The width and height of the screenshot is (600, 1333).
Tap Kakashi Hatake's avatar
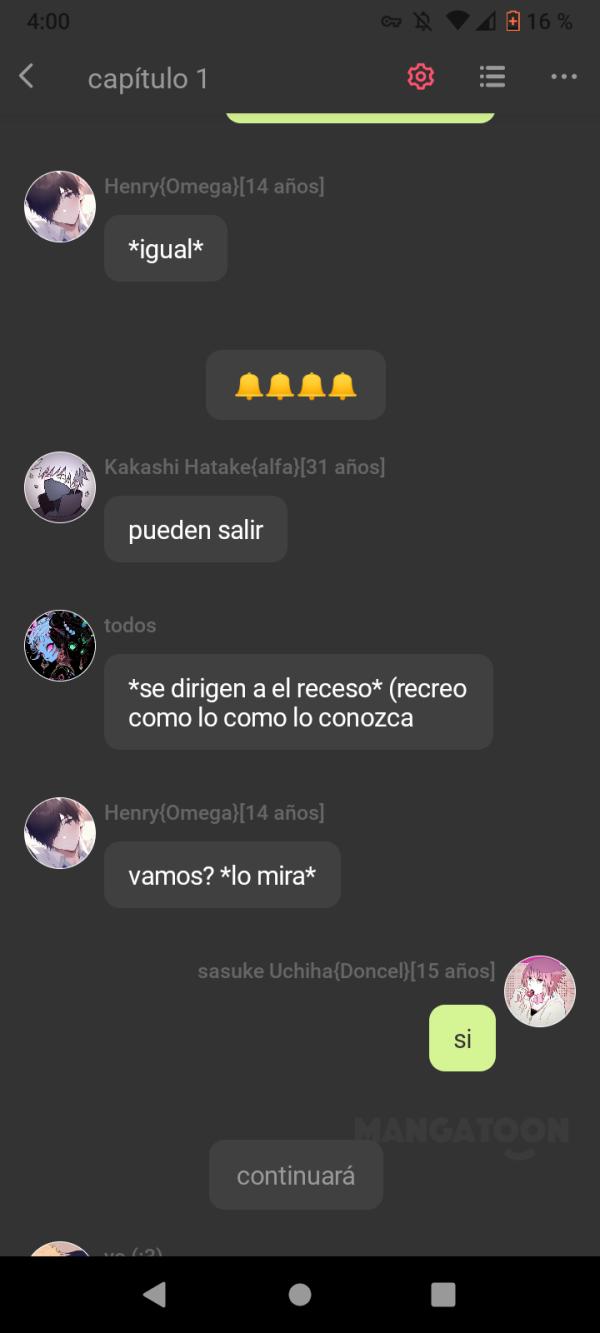coord(60,487)
